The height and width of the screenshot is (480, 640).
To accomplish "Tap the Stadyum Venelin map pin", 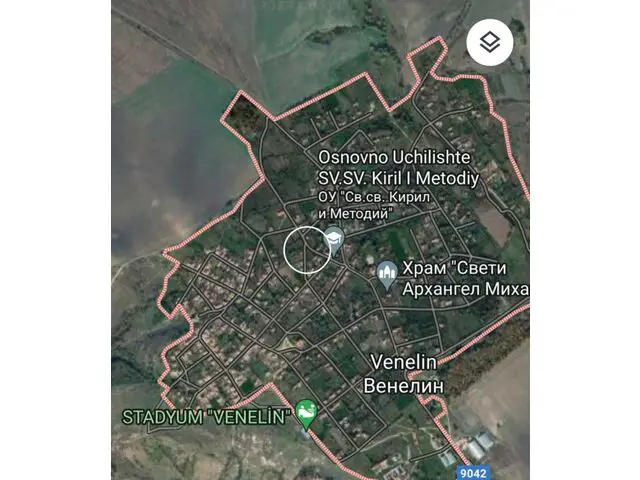I will coord(307,413).
